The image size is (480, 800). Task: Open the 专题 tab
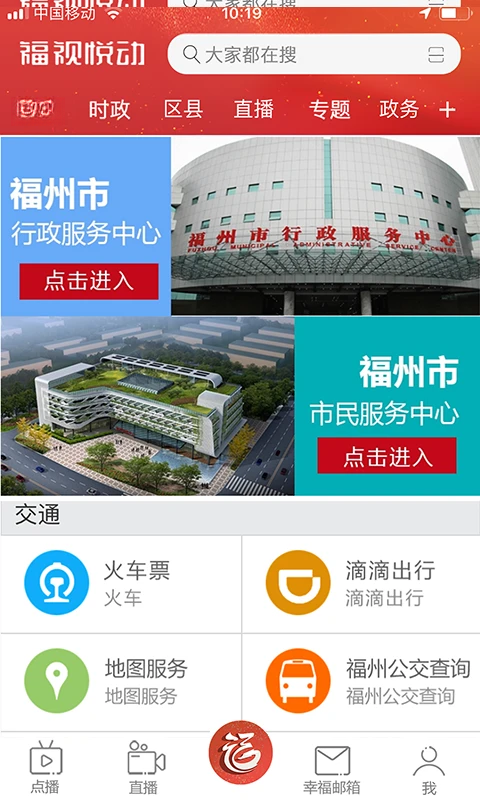coord(330,109)
